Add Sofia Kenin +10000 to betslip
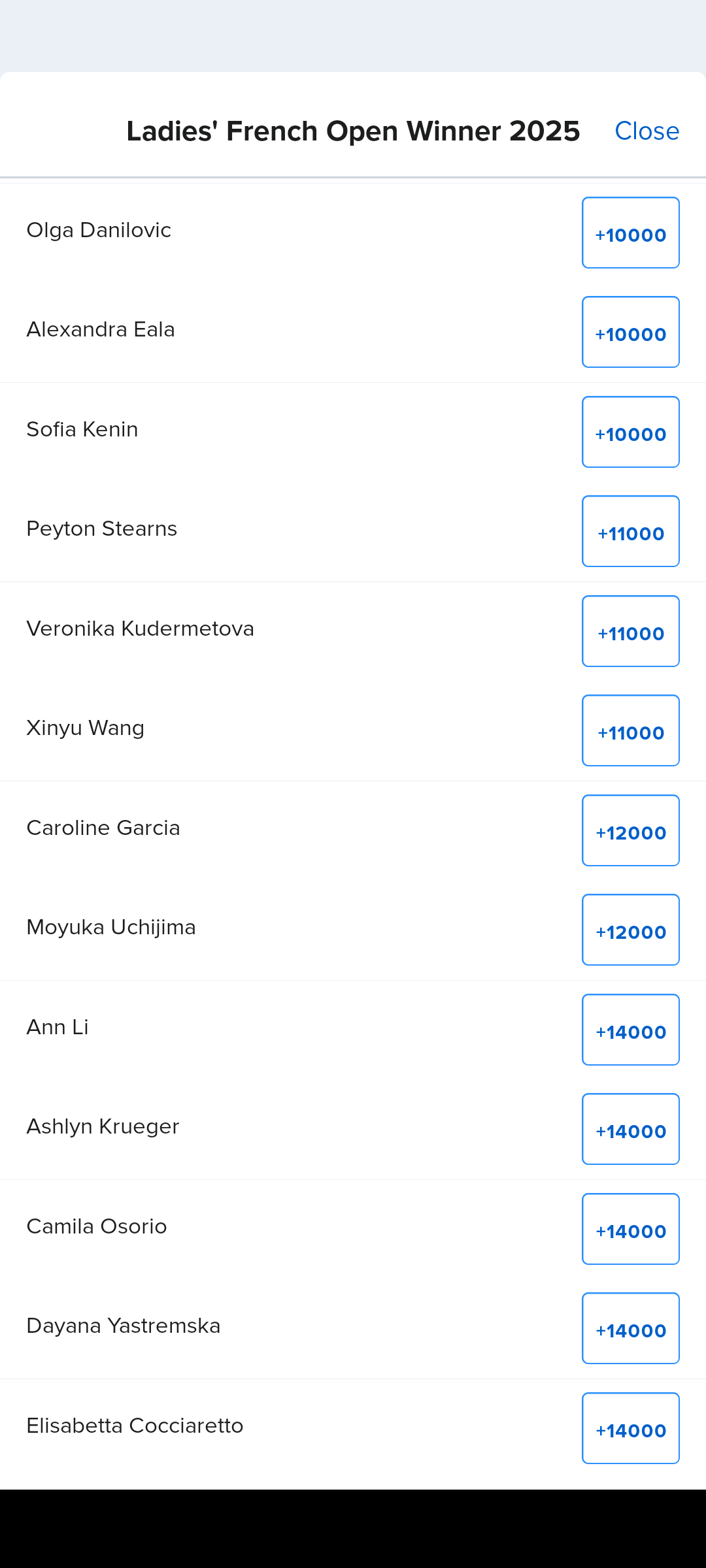This screenshot has width=706, height=1568. tap(630, 432)
